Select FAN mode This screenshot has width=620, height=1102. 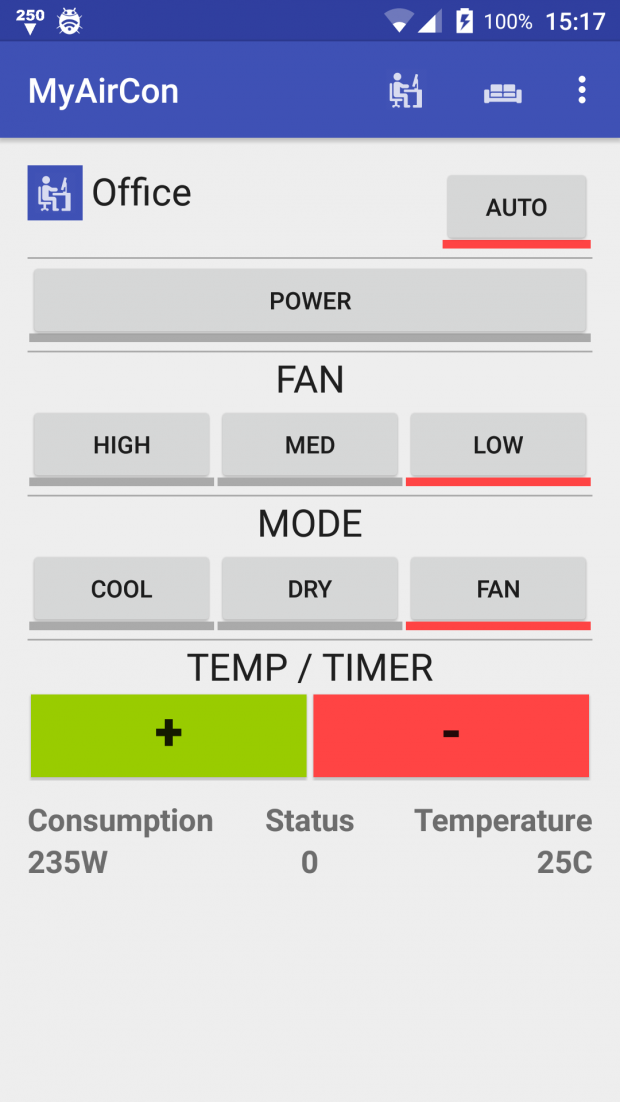[x=498, y=589]
